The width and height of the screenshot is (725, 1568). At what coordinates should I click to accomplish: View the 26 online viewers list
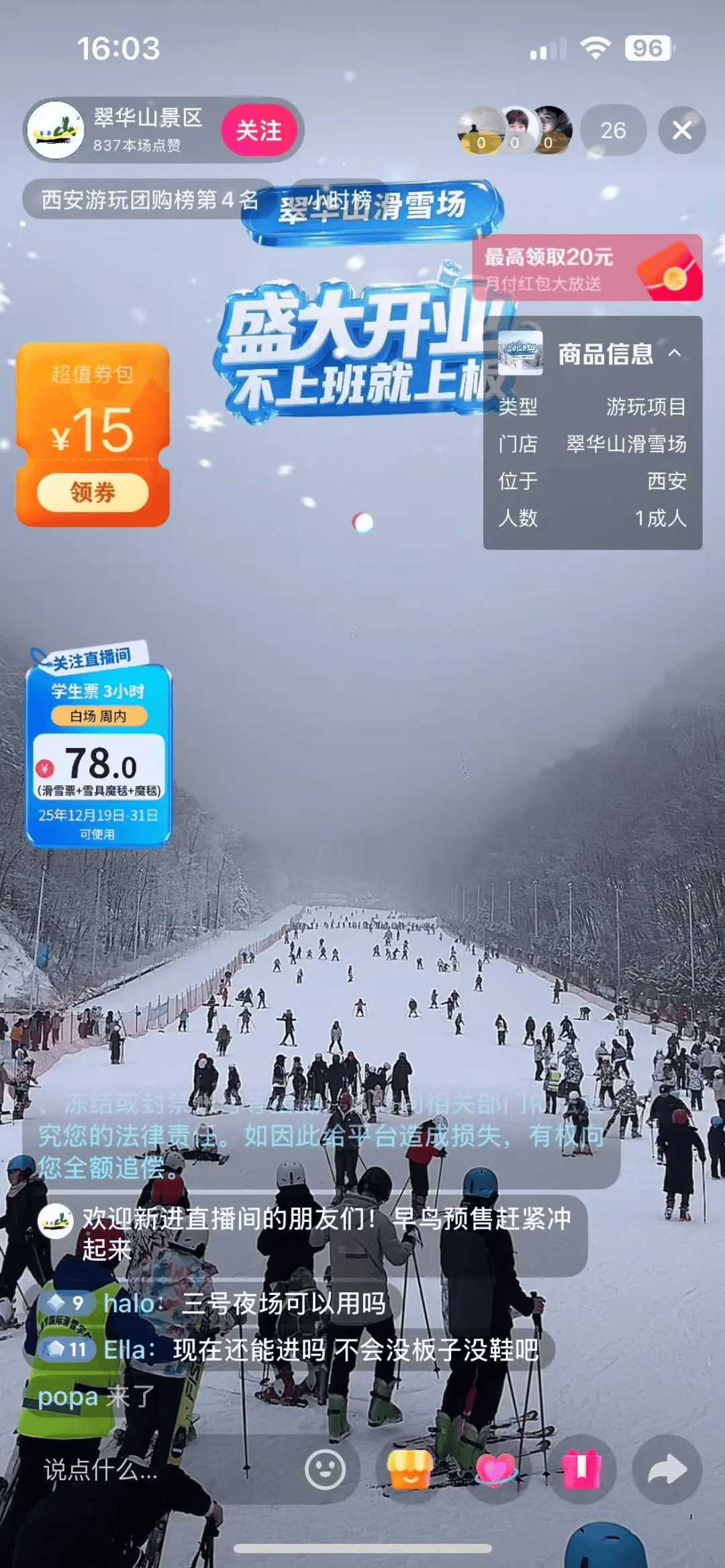pyautogui.click(x=613, y=130)
